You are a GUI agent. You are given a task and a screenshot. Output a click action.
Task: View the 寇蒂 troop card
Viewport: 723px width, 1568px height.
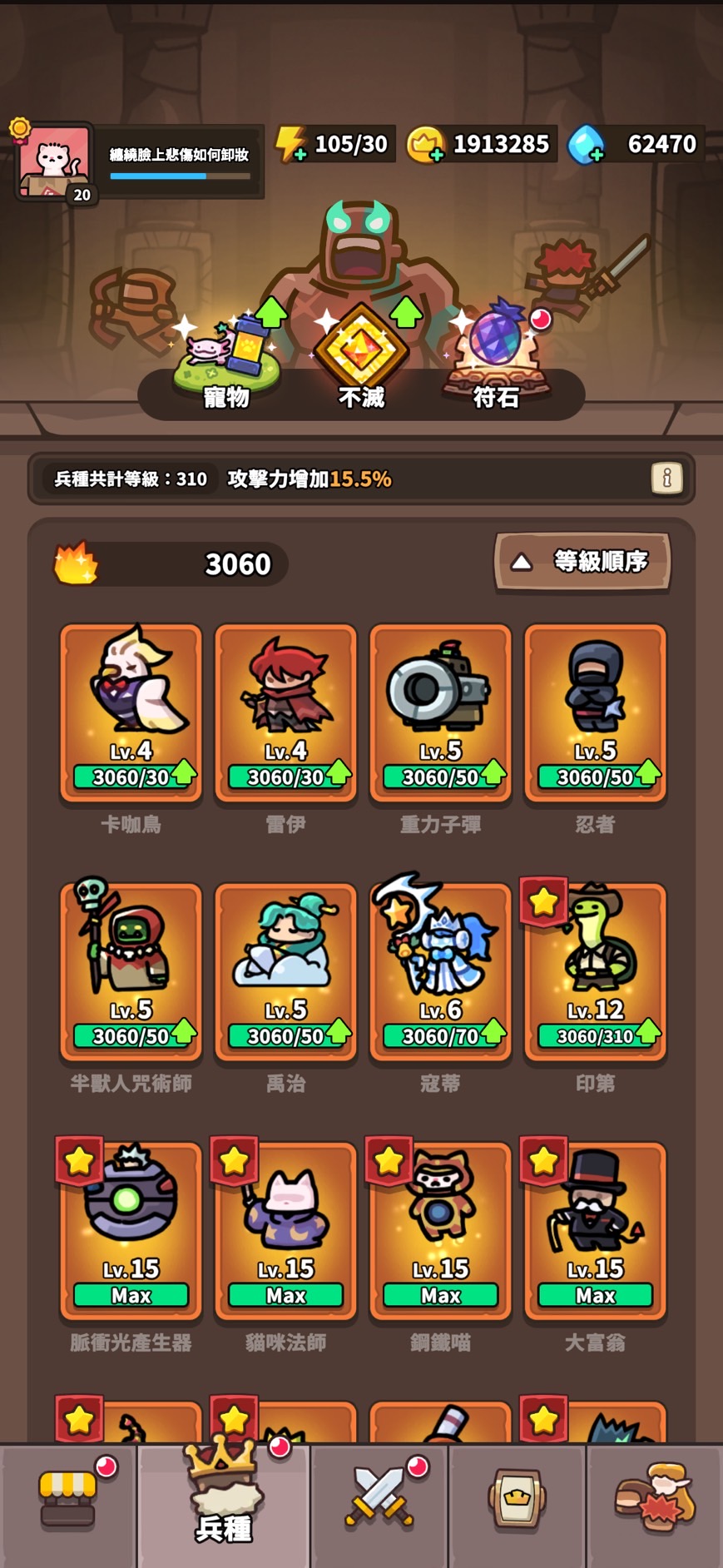(440, 972)
